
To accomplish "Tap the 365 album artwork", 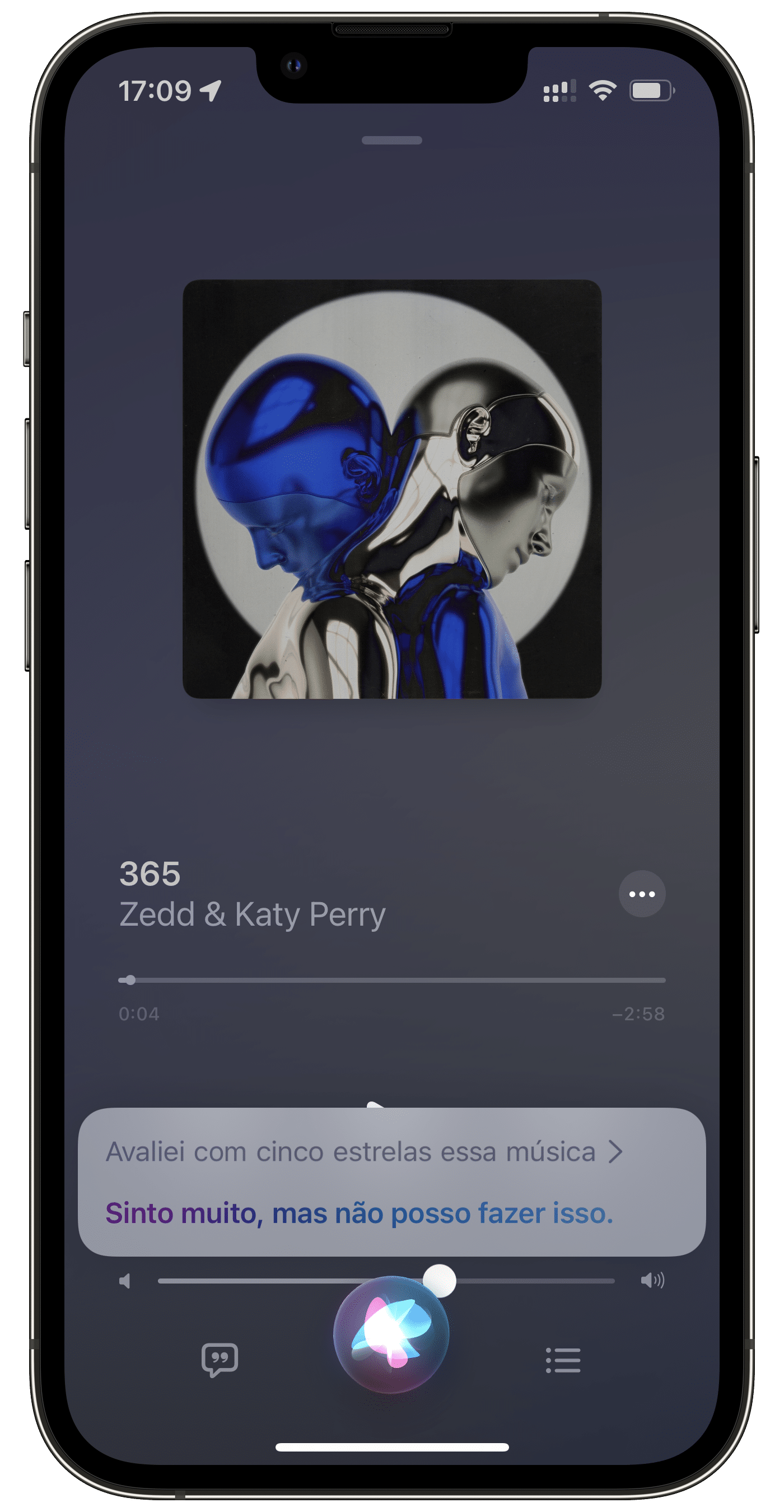I will (392, 489).
